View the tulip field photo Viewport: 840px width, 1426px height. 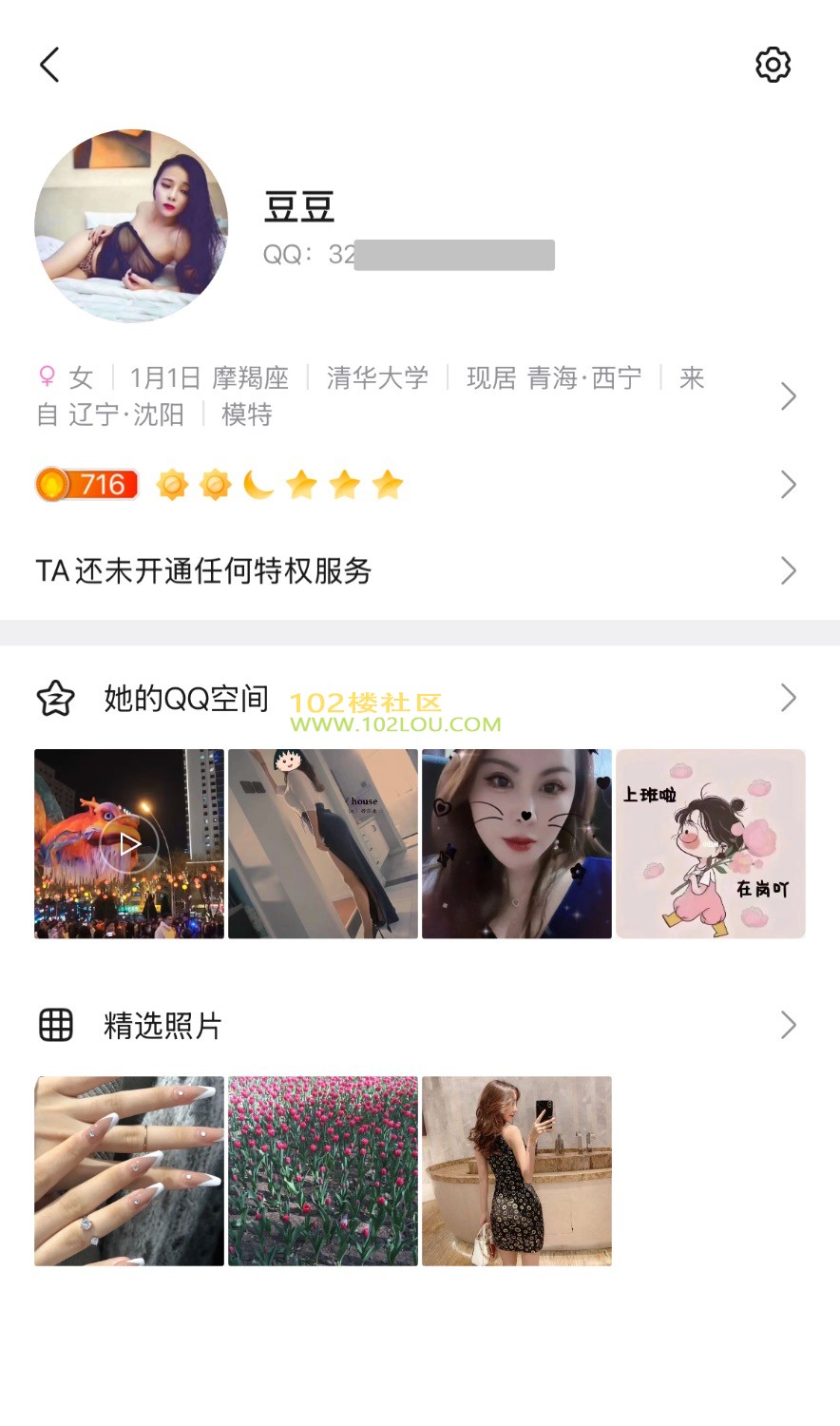click(x=323, y=1171)
